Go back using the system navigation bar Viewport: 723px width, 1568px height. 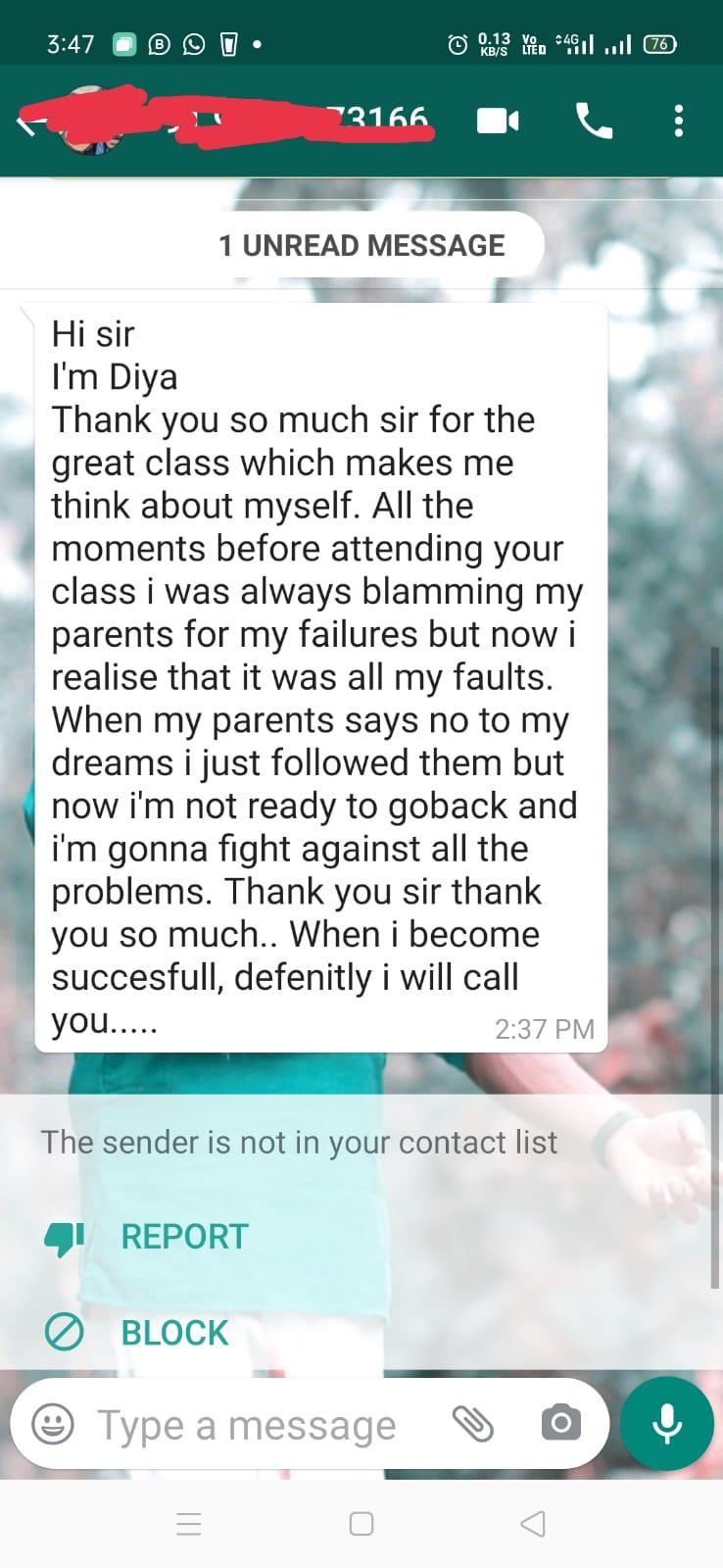(533, 1524)
